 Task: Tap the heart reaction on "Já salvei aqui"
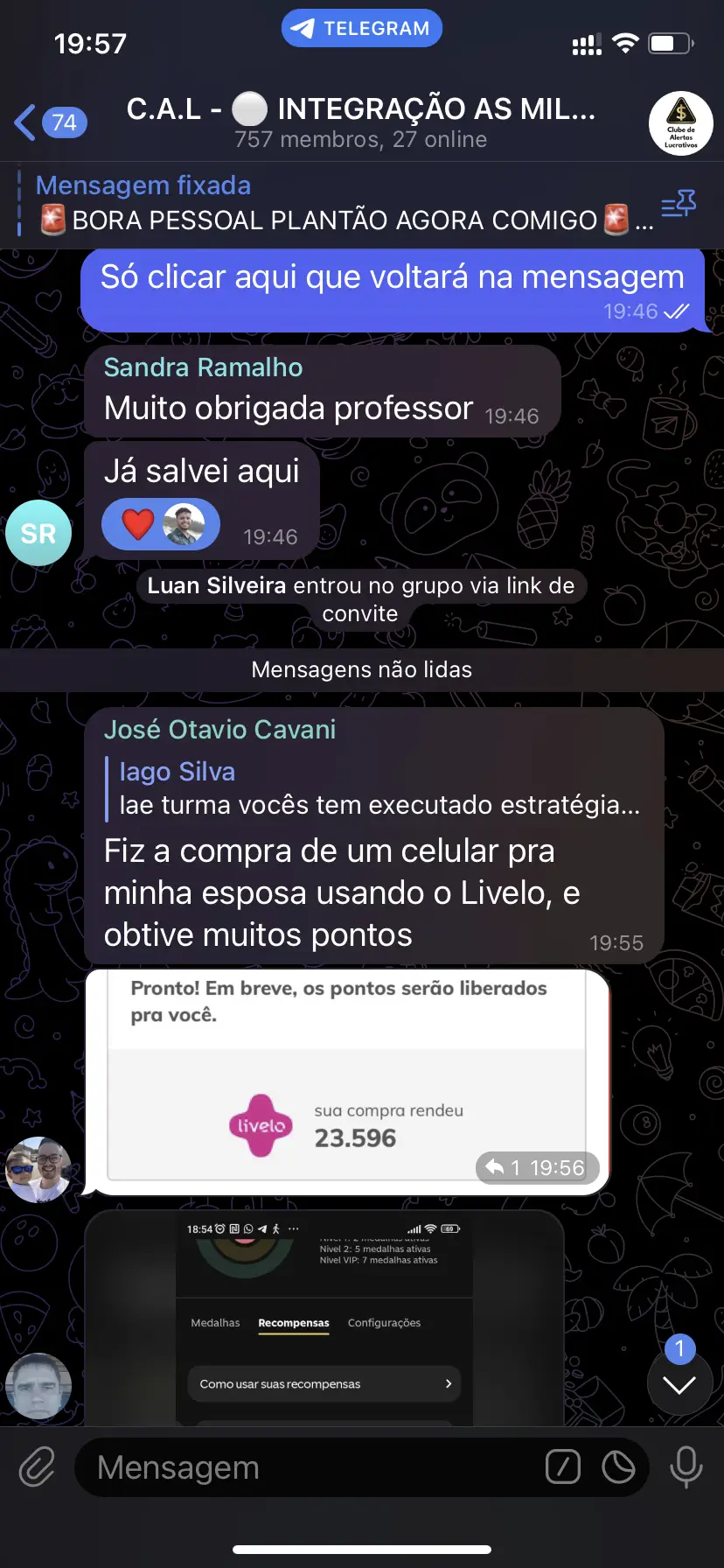[138, 525]
